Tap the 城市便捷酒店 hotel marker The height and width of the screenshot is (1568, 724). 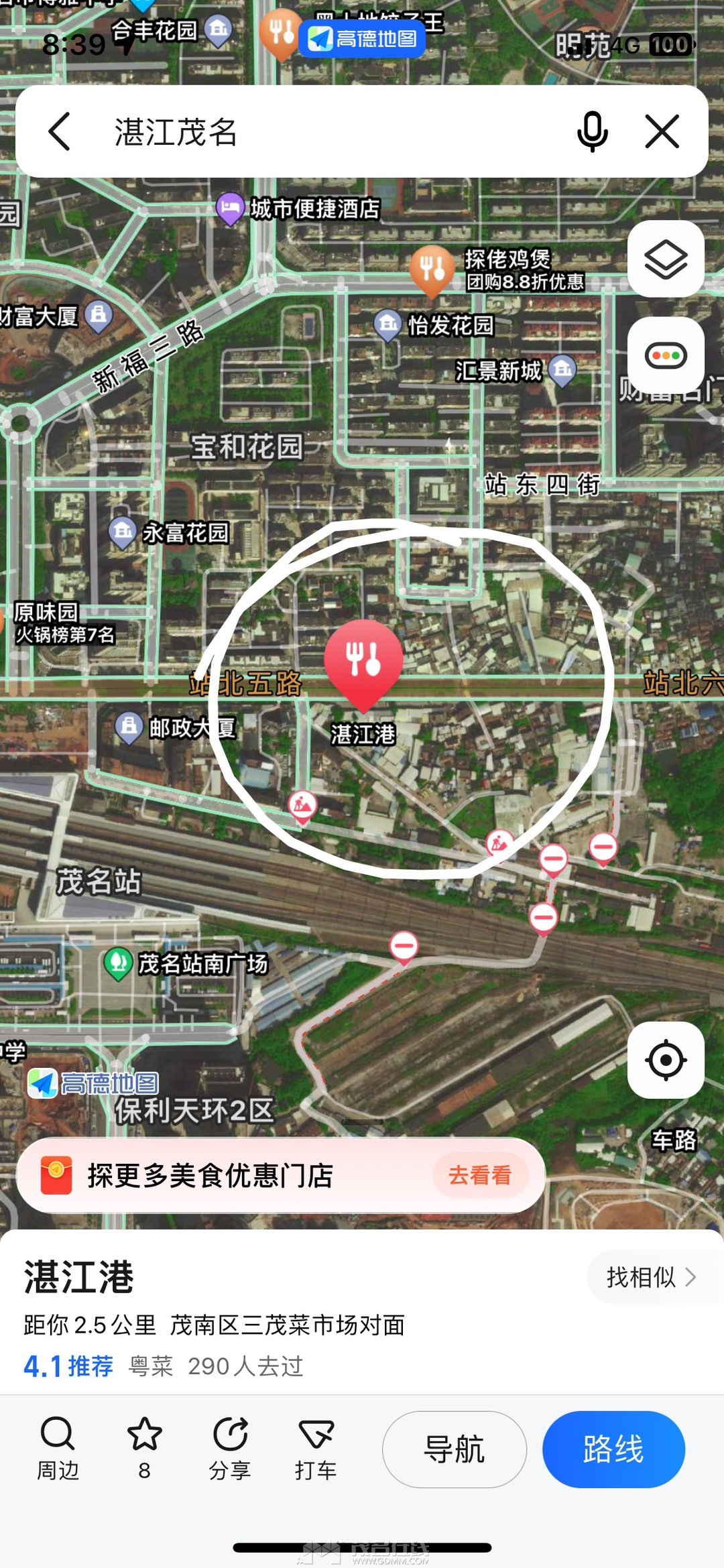click(230, 208)
